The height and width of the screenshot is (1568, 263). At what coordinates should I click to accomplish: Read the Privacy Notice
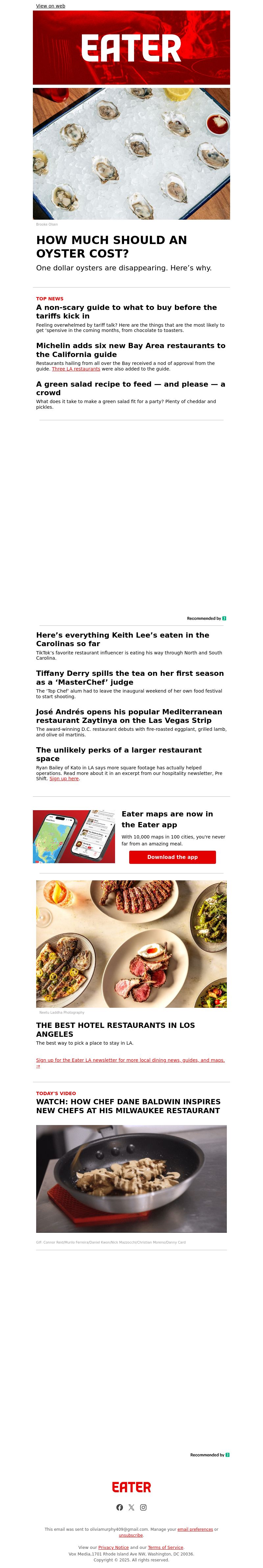coord(113,1547)
